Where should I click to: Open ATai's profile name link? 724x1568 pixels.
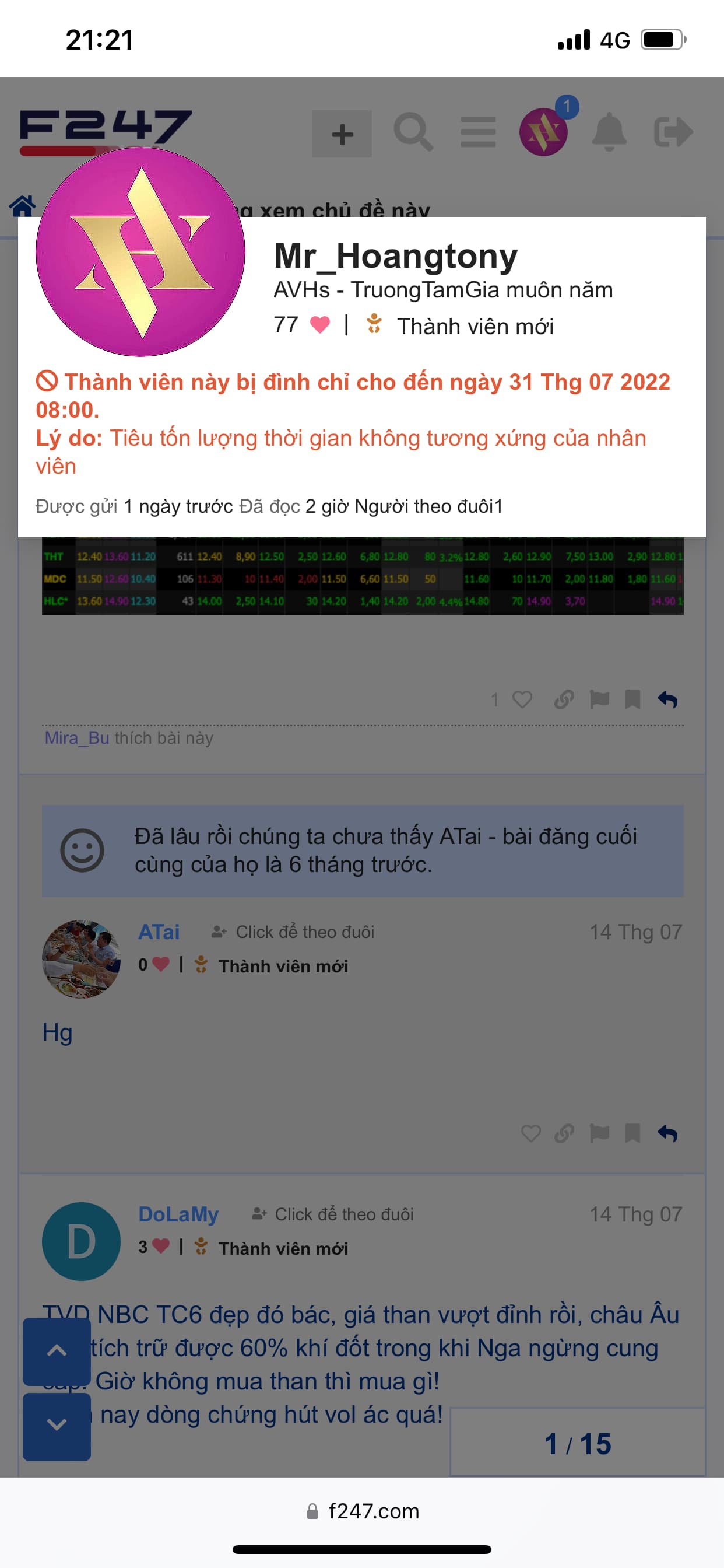click(159, 932)
